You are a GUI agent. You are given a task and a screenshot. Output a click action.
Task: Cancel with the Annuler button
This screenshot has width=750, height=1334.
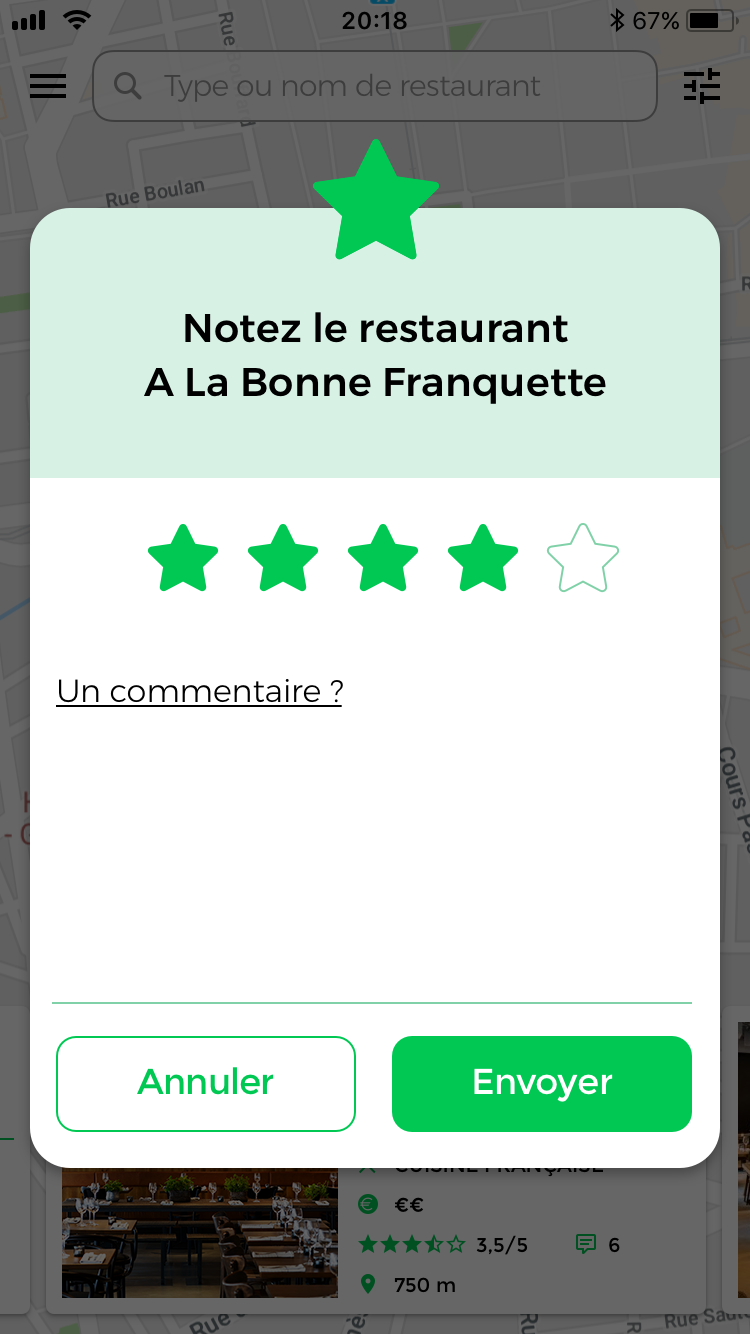(x=206, y=1084)
